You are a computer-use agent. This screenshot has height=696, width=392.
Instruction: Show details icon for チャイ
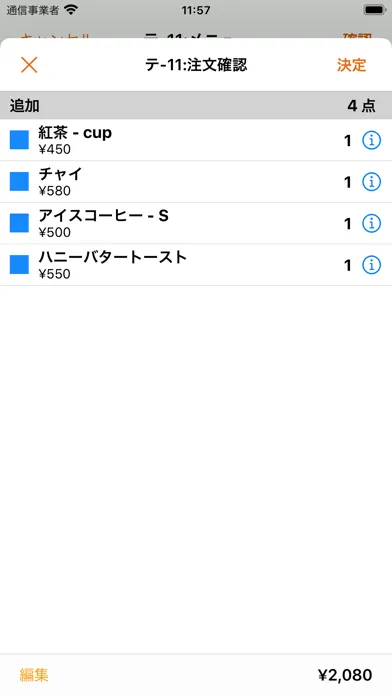coord(372,182)
